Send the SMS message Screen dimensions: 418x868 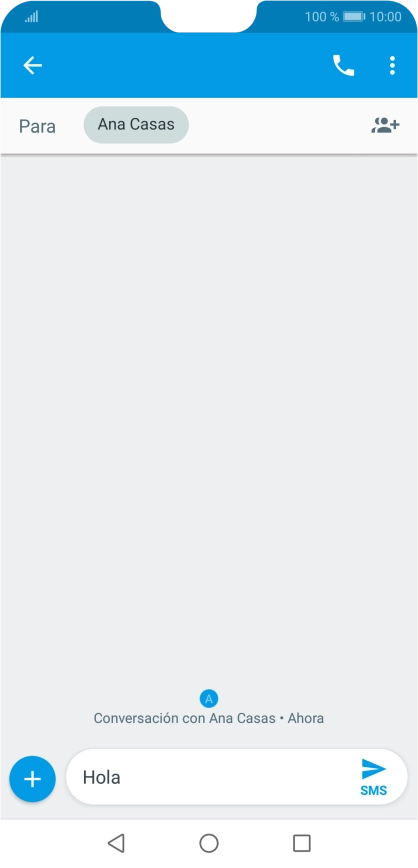374,777
